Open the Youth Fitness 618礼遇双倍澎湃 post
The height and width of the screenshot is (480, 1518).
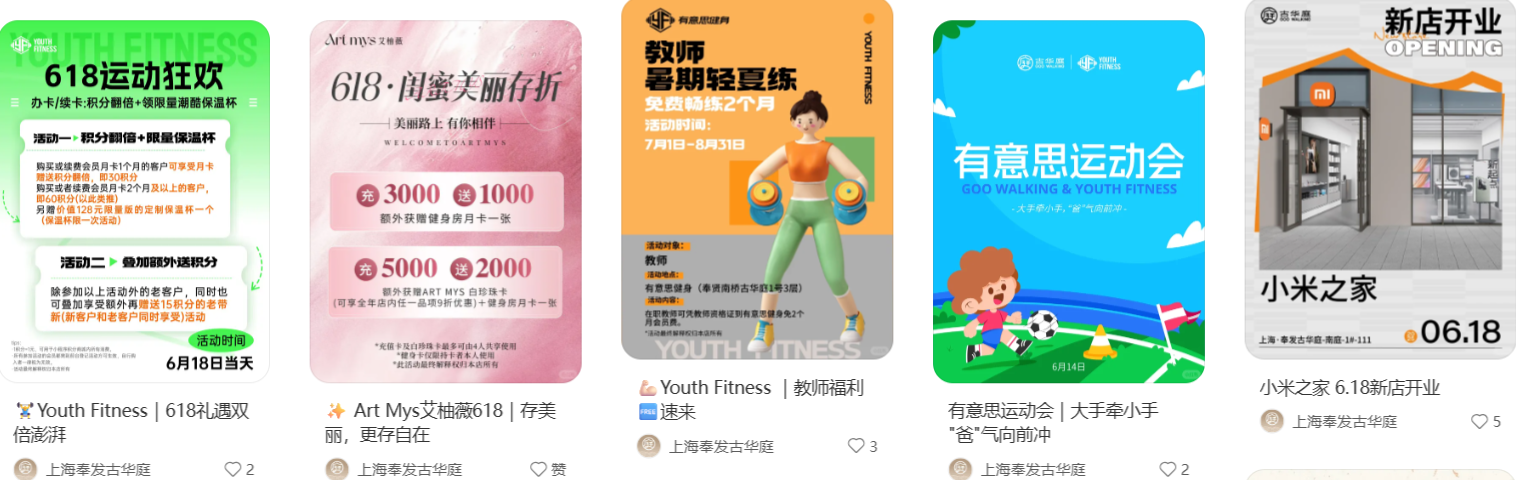point(134,200)
